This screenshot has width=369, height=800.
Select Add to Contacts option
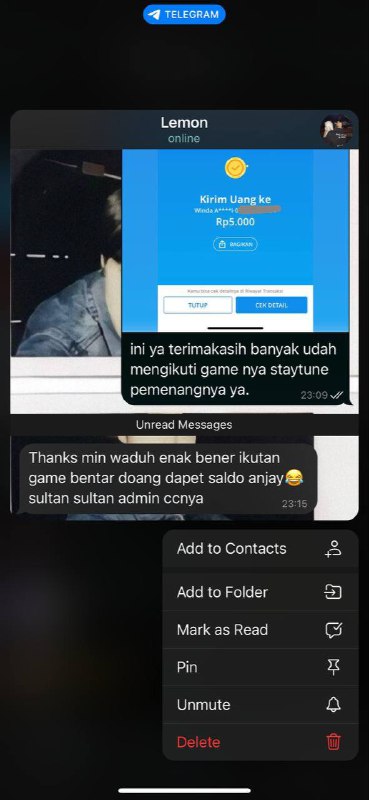tap(260, 549)
